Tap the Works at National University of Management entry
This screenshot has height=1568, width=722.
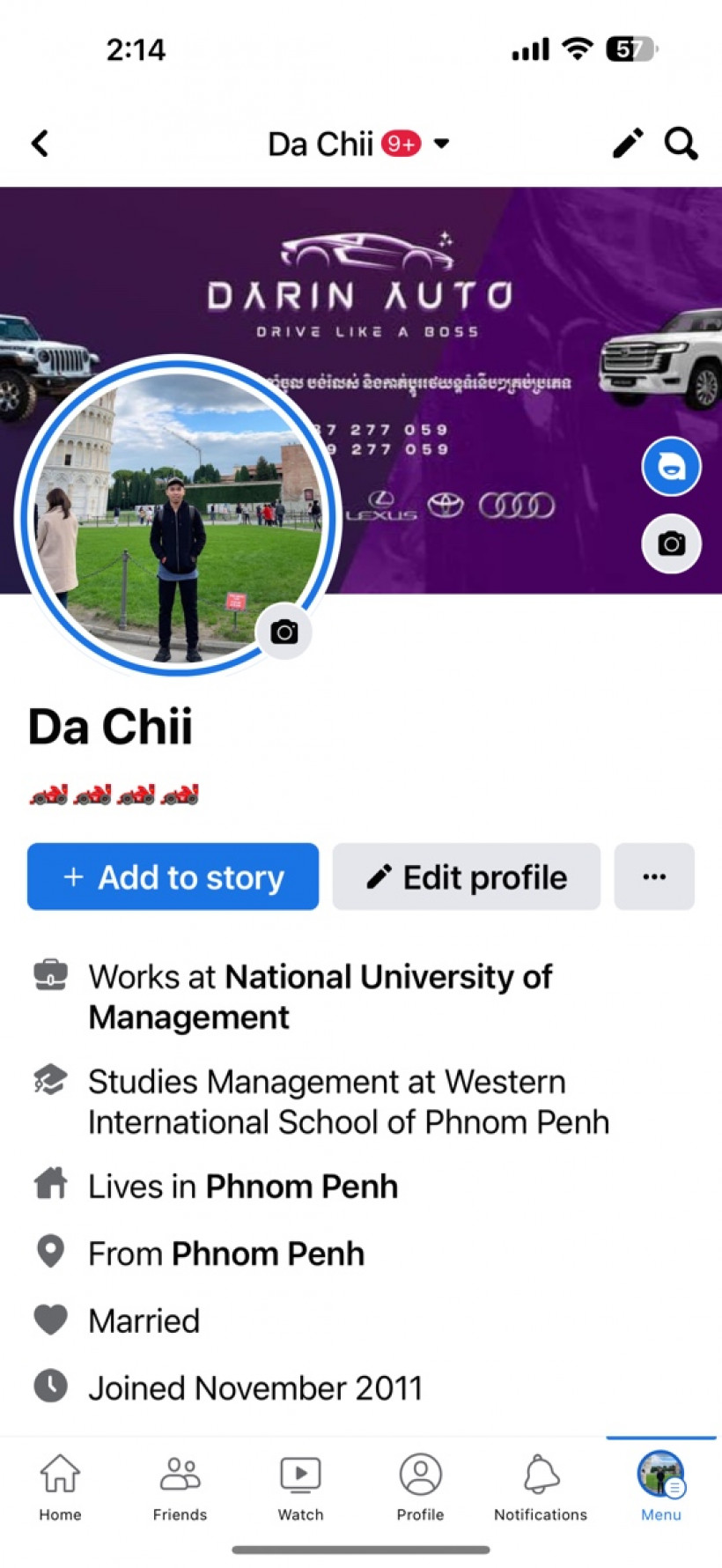(320, 995)
